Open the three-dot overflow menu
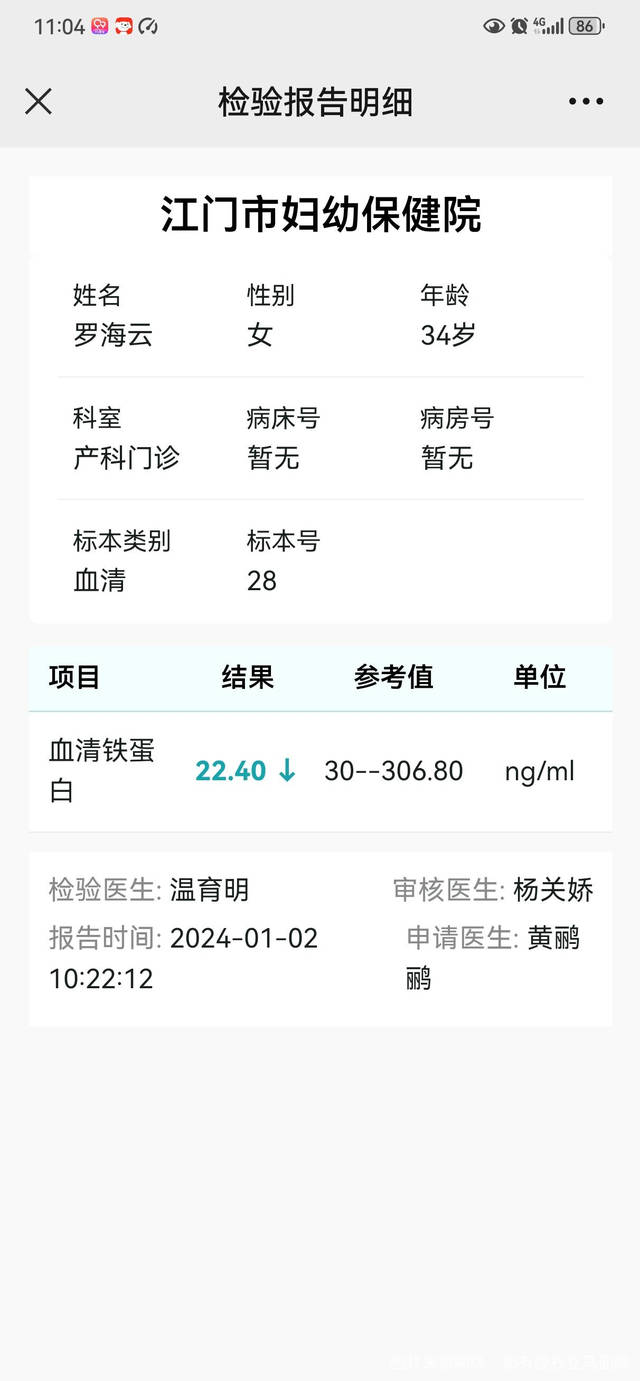The width and height of the screenshot is (640, 1381). [586, 101]
